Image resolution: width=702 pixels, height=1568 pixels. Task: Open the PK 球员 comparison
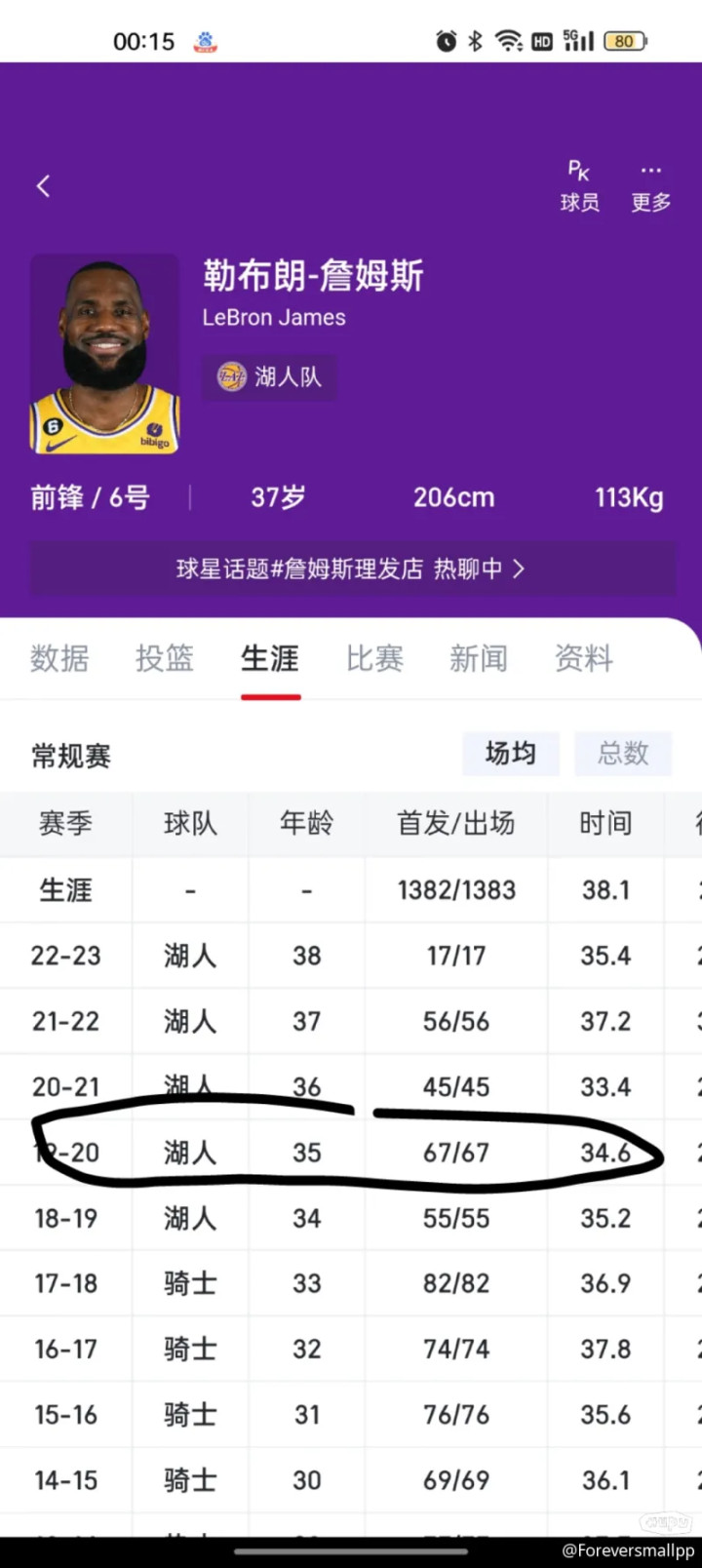click(579, 185)
